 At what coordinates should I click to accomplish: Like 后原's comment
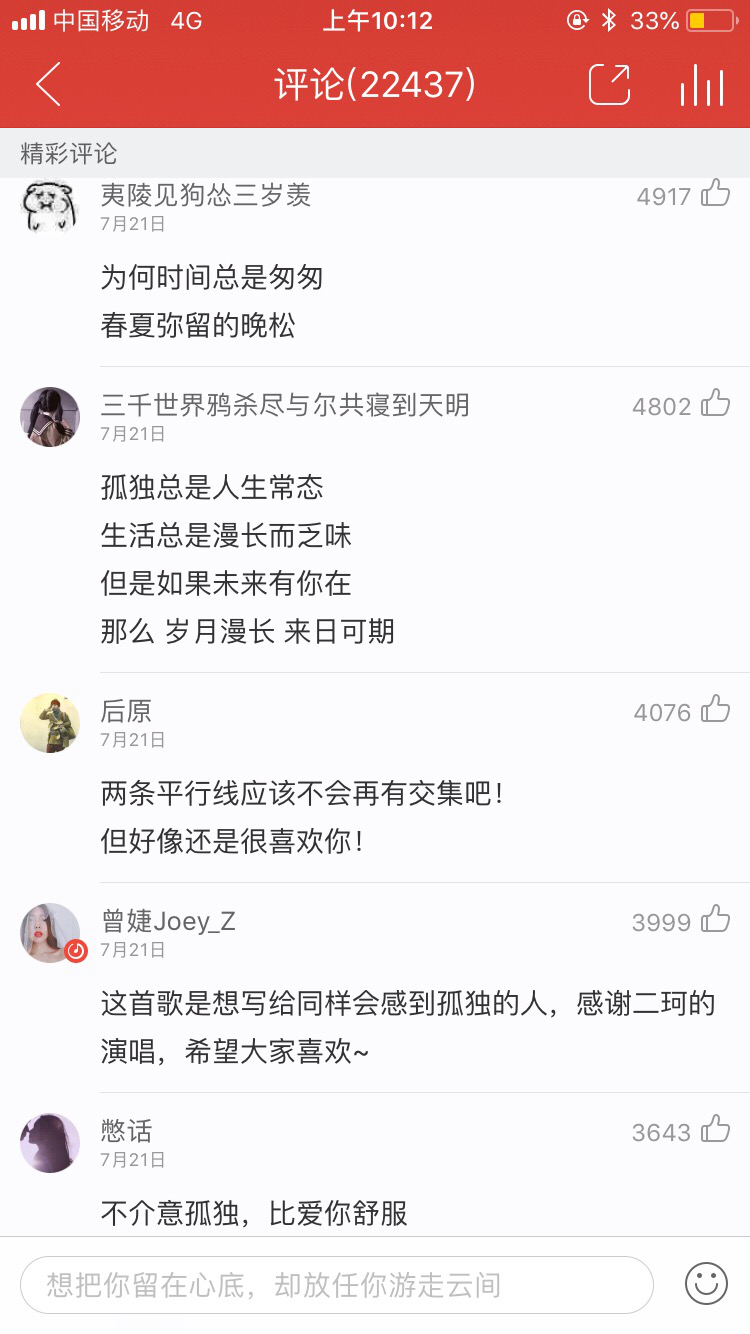point(715,709)
